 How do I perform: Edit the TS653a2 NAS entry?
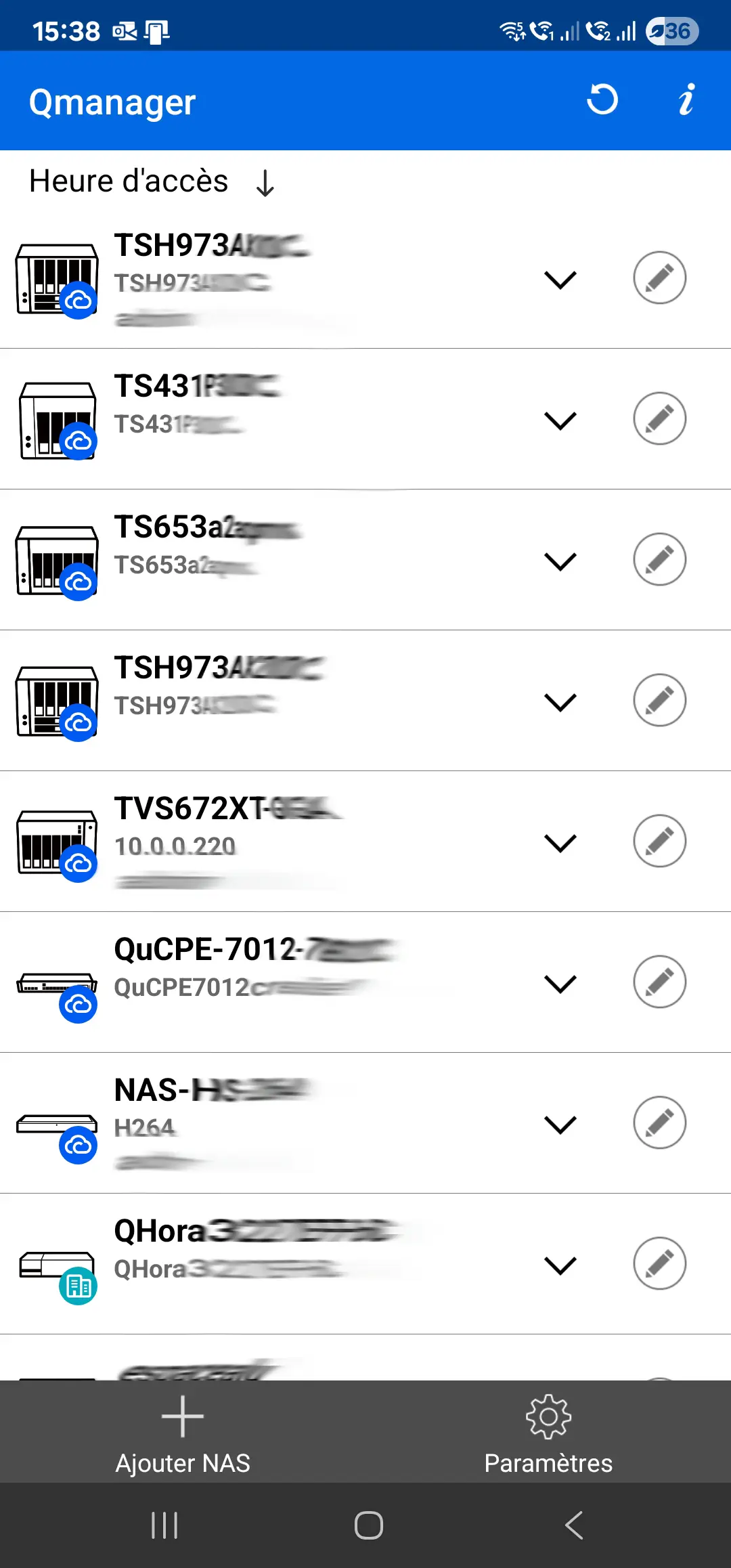pyautogui.click(x=659, y=559)
